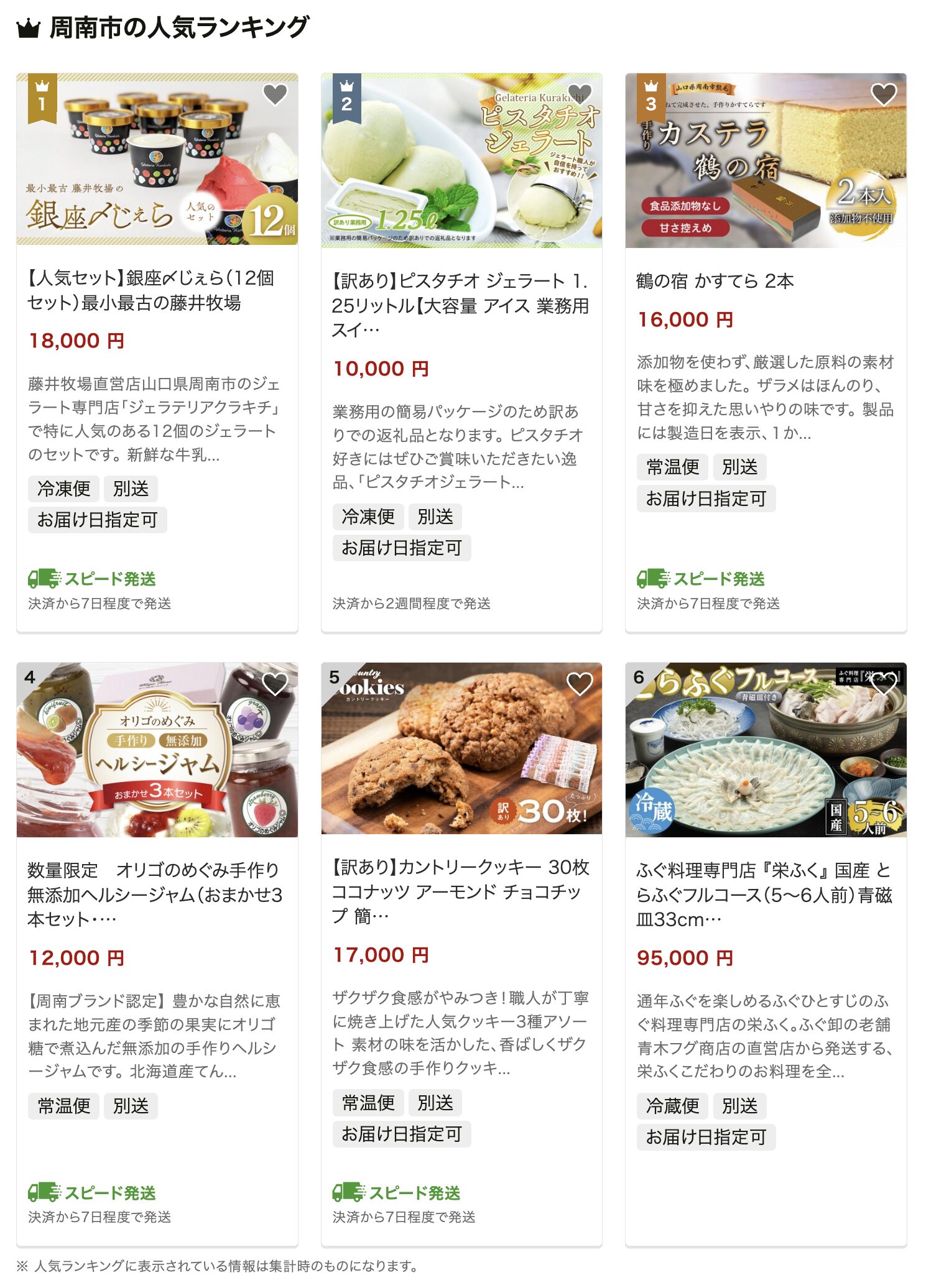Like the ヘルシージャム 3本セット item
Image resolution: width=949 pixels, height=1288 pixels.
[x=275, y=684]
